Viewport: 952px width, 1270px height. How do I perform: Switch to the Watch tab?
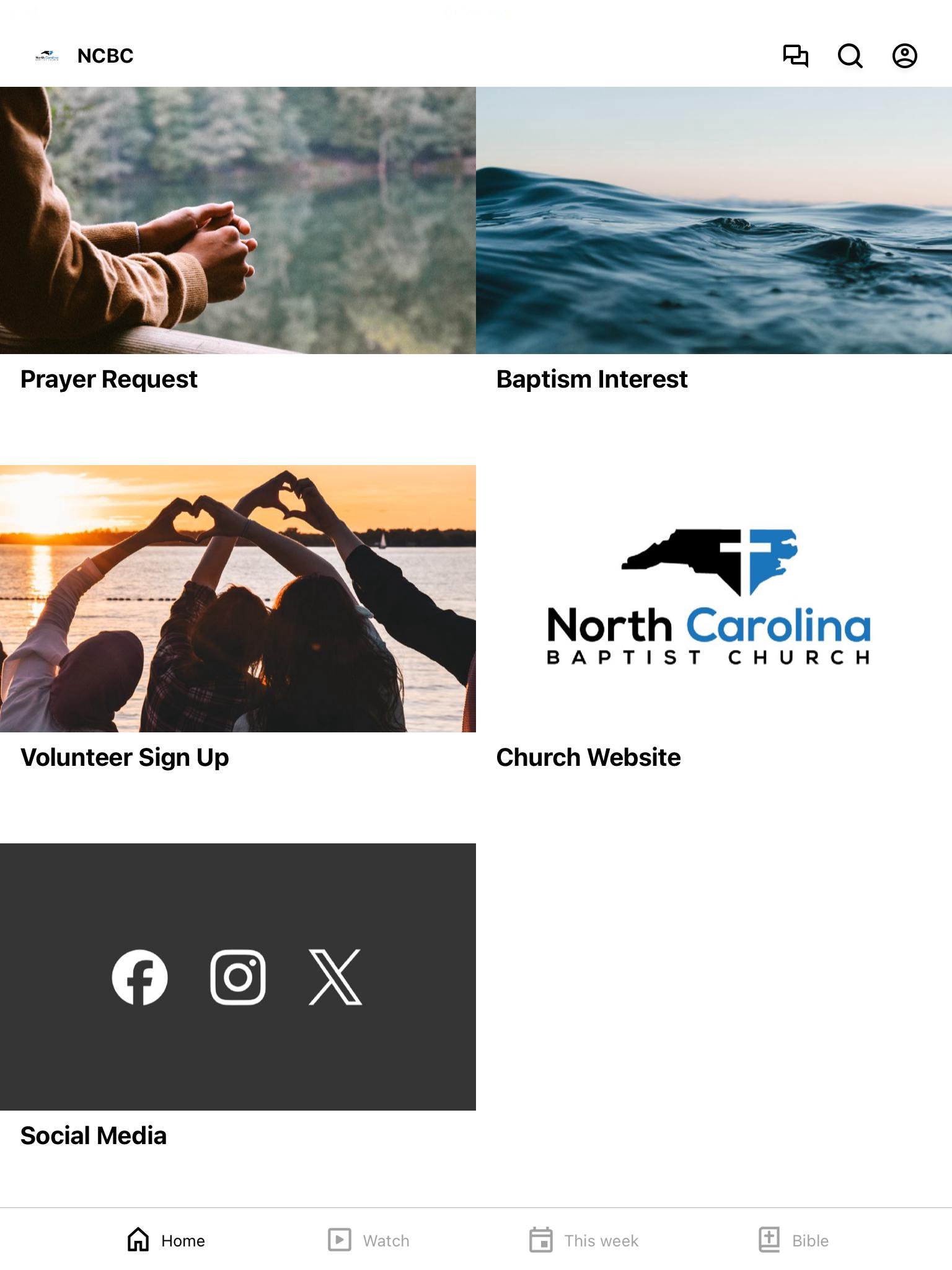369,1240
